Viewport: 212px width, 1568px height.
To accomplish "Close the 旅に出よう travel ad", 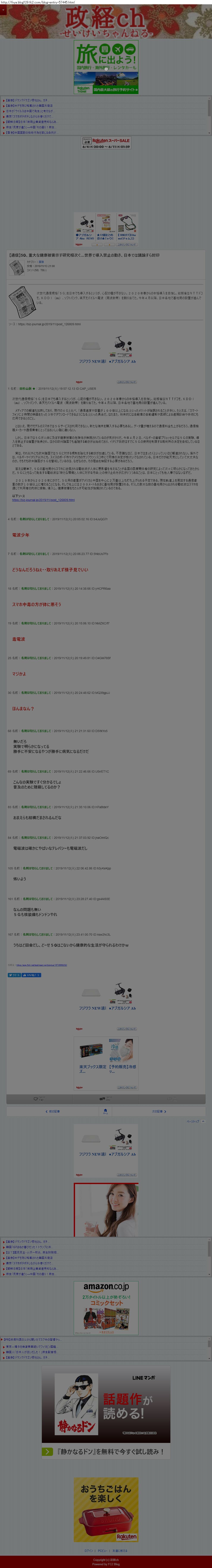I will pos(106,69).
